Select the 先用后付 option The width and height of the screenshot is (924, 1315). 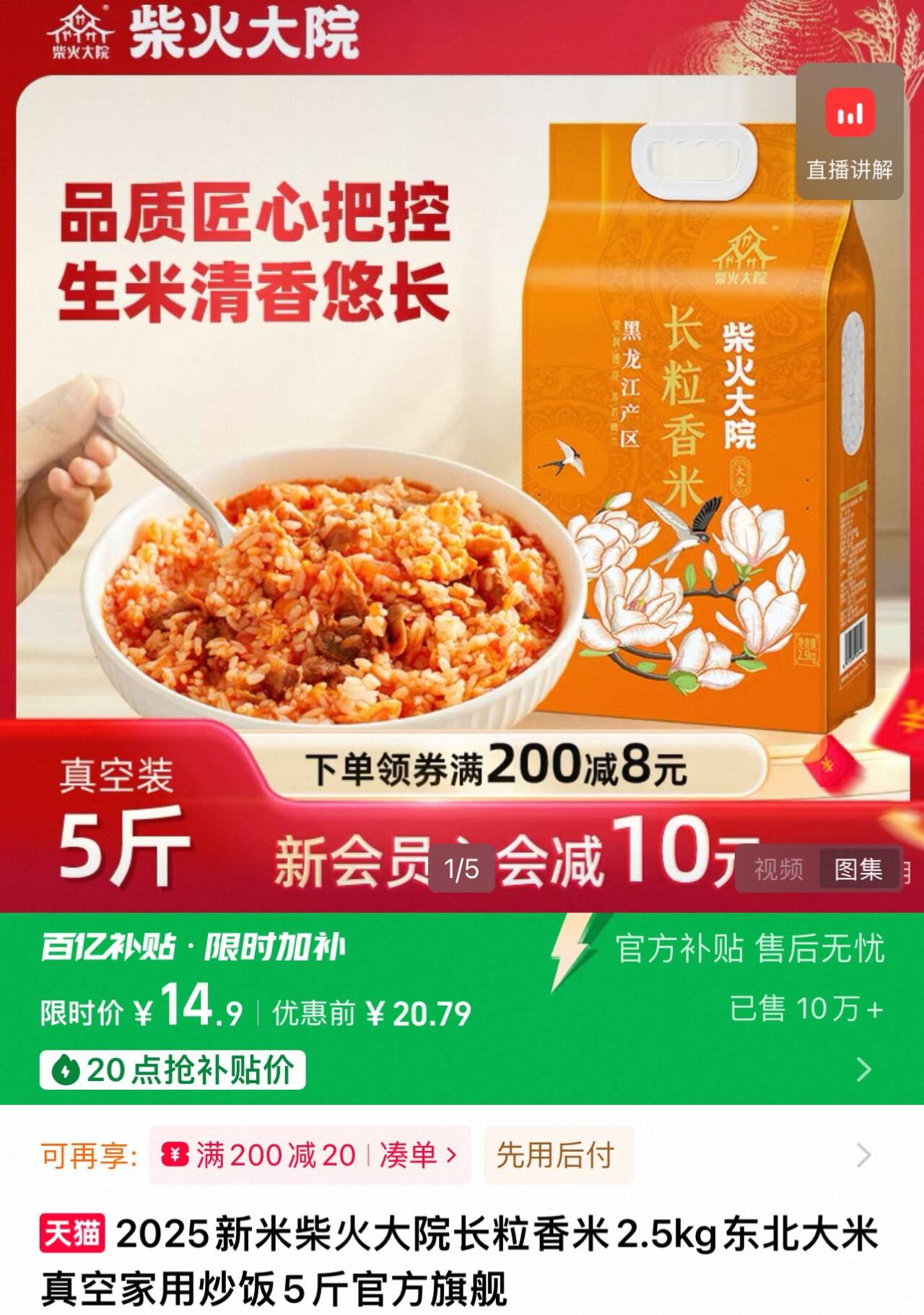[556, 1155]
